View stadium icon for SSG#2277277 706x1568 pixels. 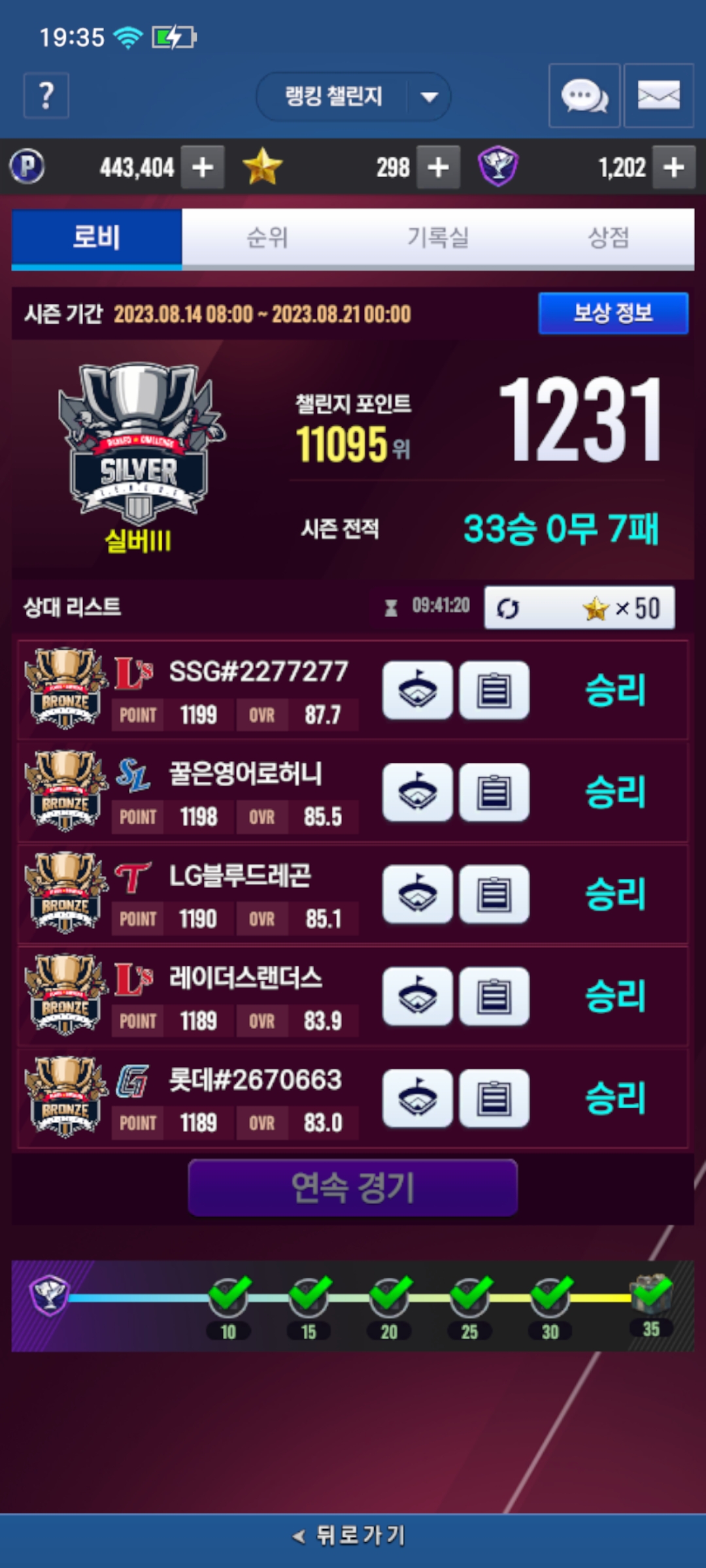pyautogui.click(x=418, y=691)
